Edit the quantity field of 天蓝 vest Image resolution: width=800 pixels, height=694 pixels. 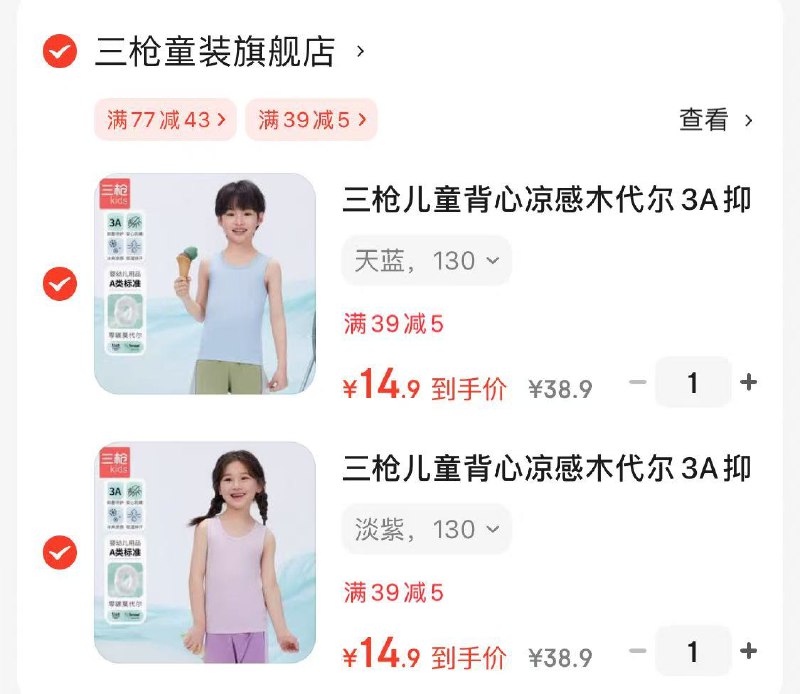(693, 382)
